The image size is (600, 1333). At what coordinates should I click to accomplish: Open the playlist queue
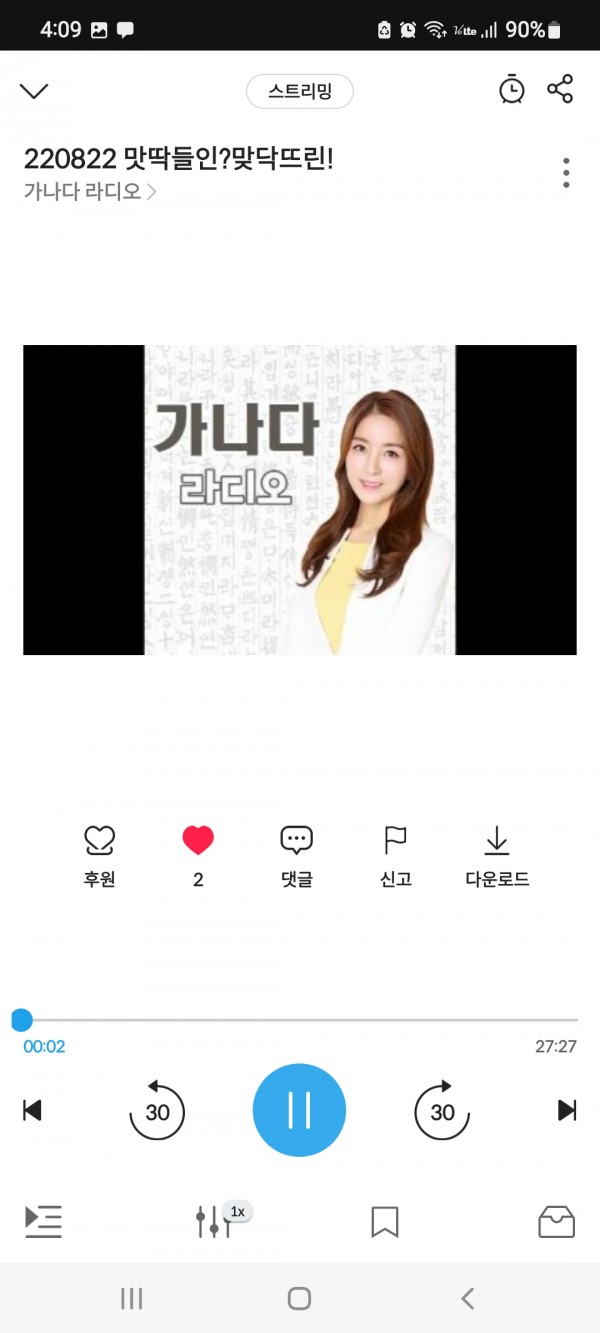43,1221
